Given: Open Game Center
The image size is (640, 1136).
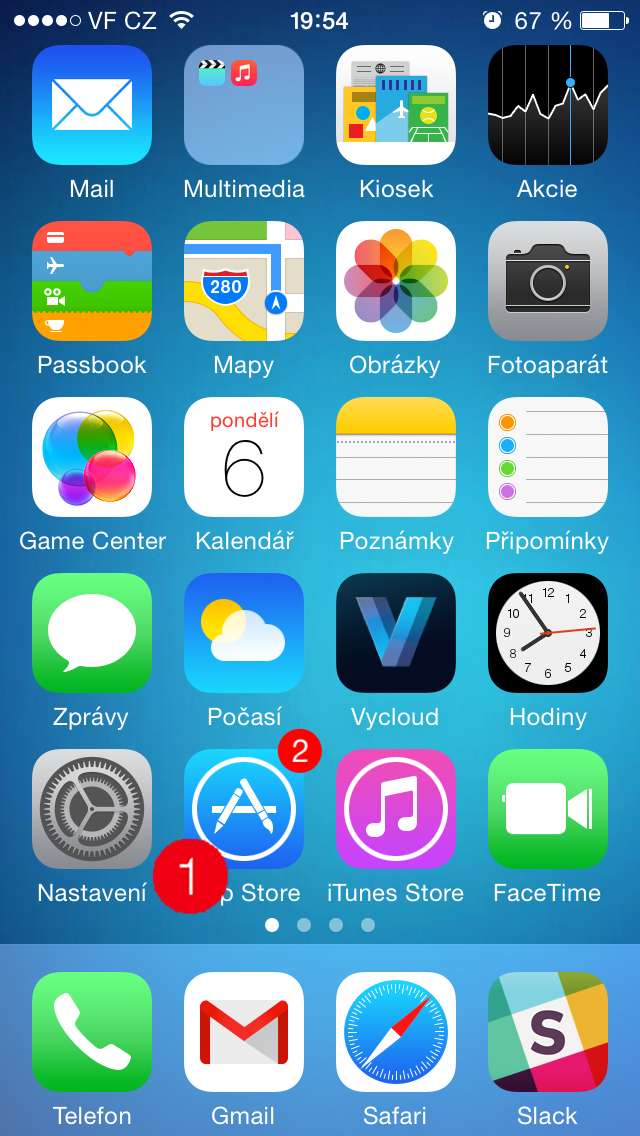Looking at the screenshot, I should pyautogui.click(x=92, y=457).
